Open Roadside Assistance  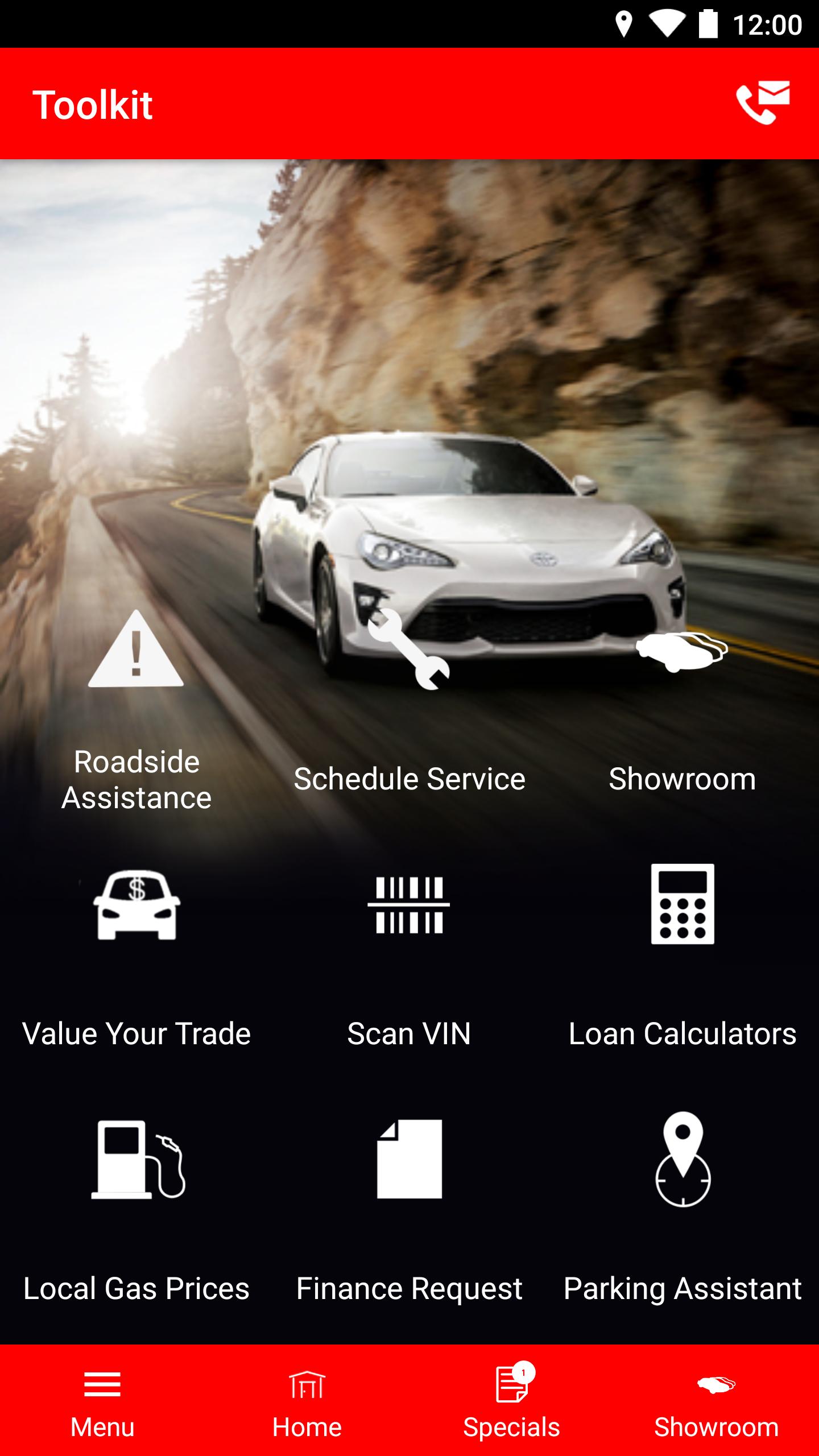point(136,711)
